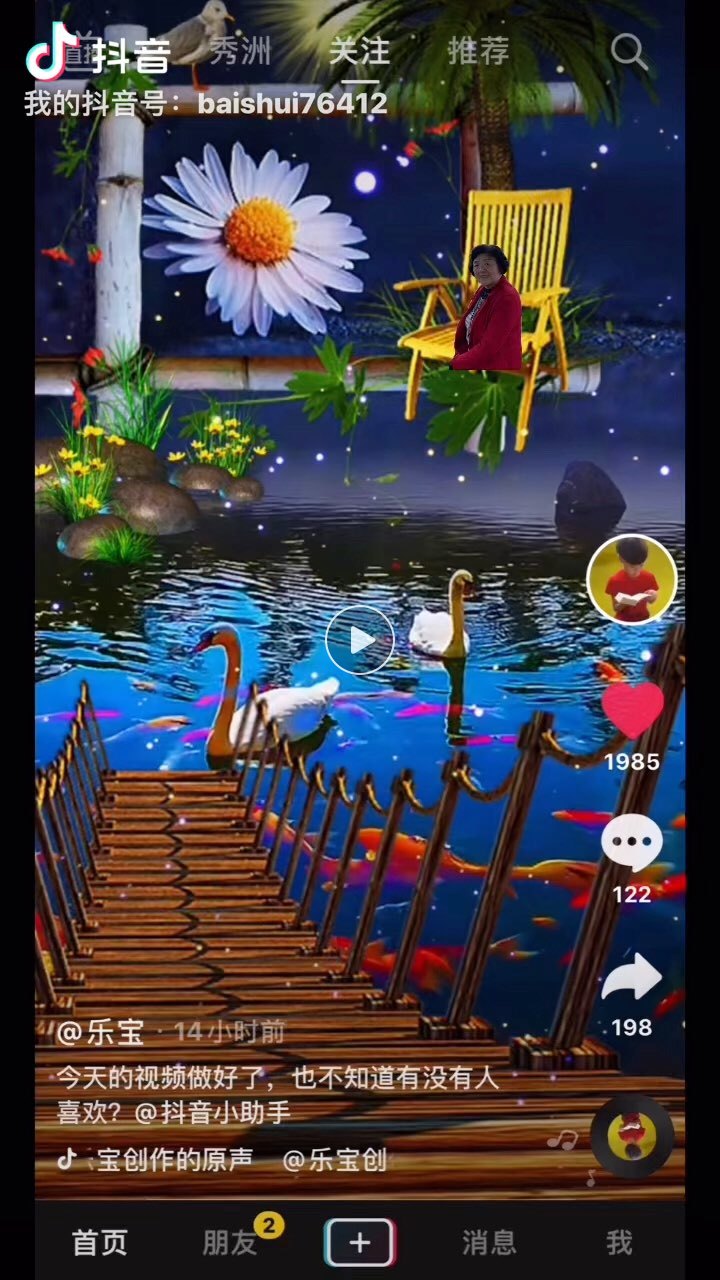
Task: Switch to the 推荐 tab
Action: coord(478,50)
